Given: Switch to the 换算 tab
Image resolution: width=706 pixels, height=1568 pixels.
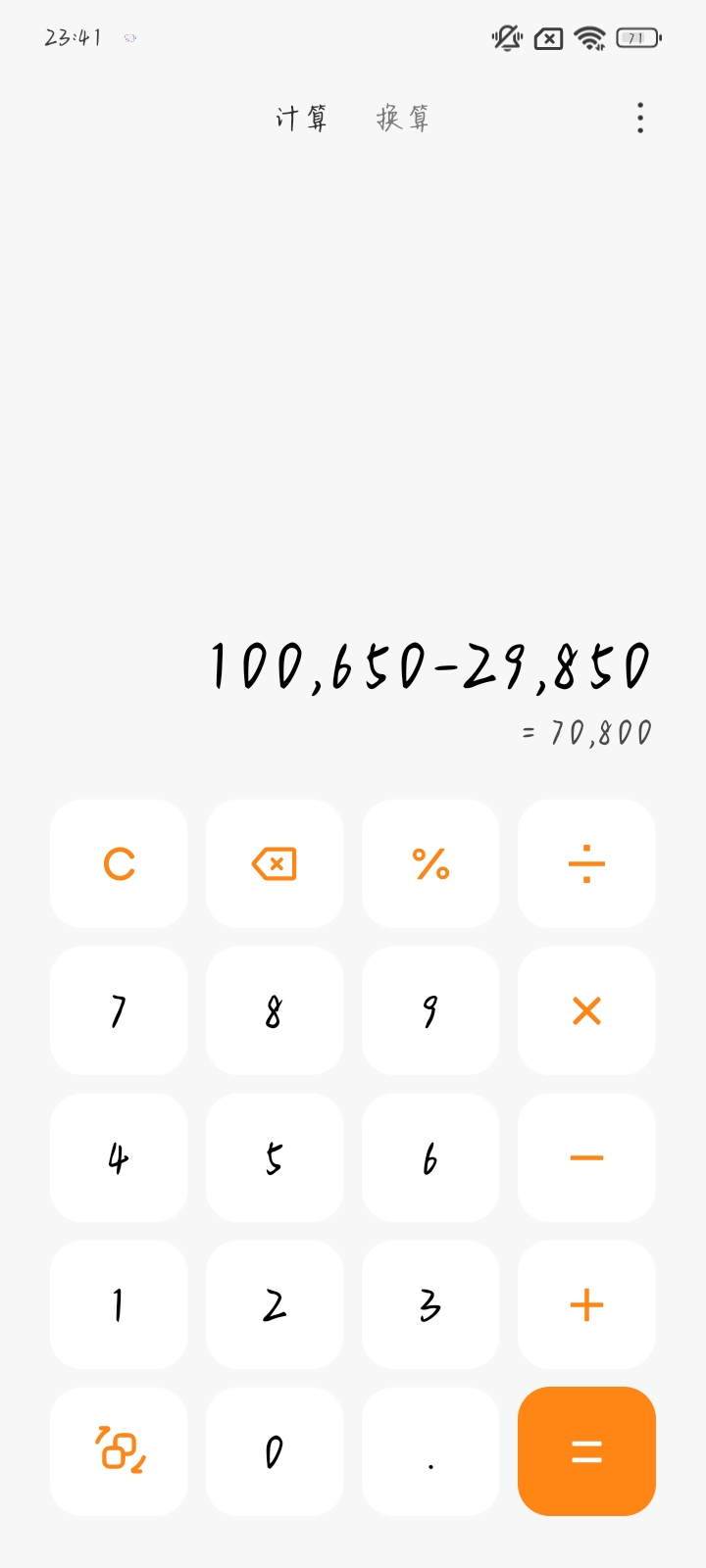Looking at the screenshot, I should pyautogui.click(x=403, y=119).
